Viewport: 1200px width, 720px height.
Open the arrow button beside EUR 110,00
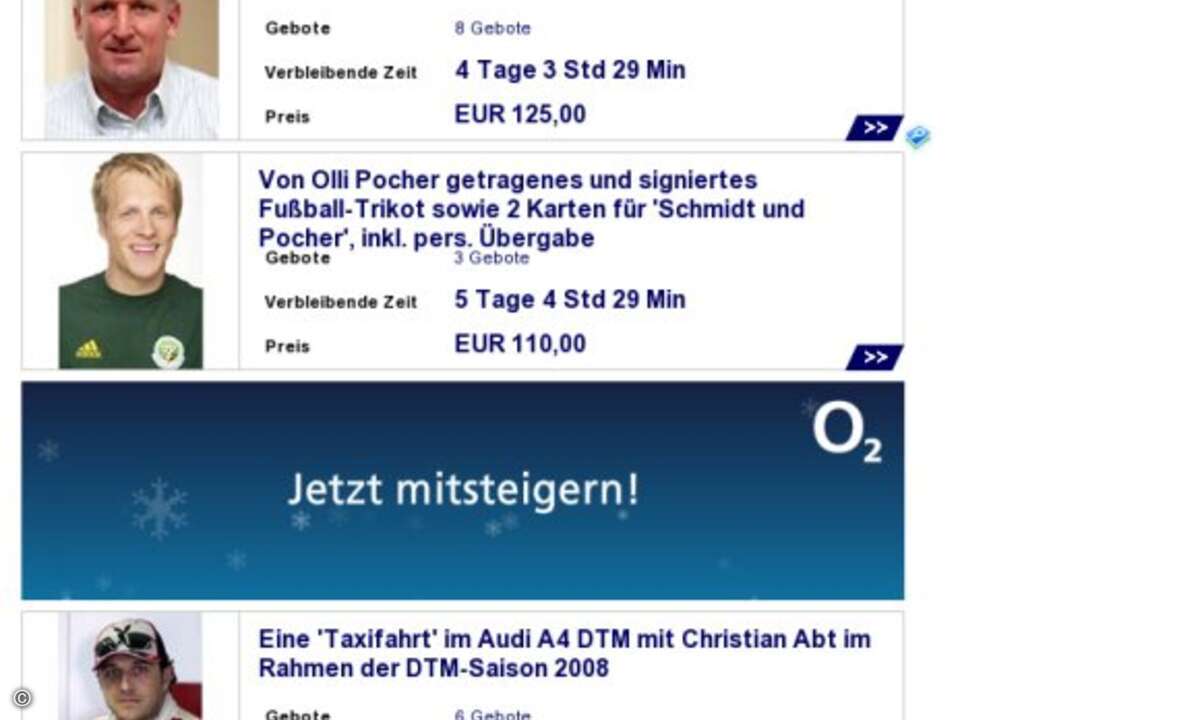[874, 358]
